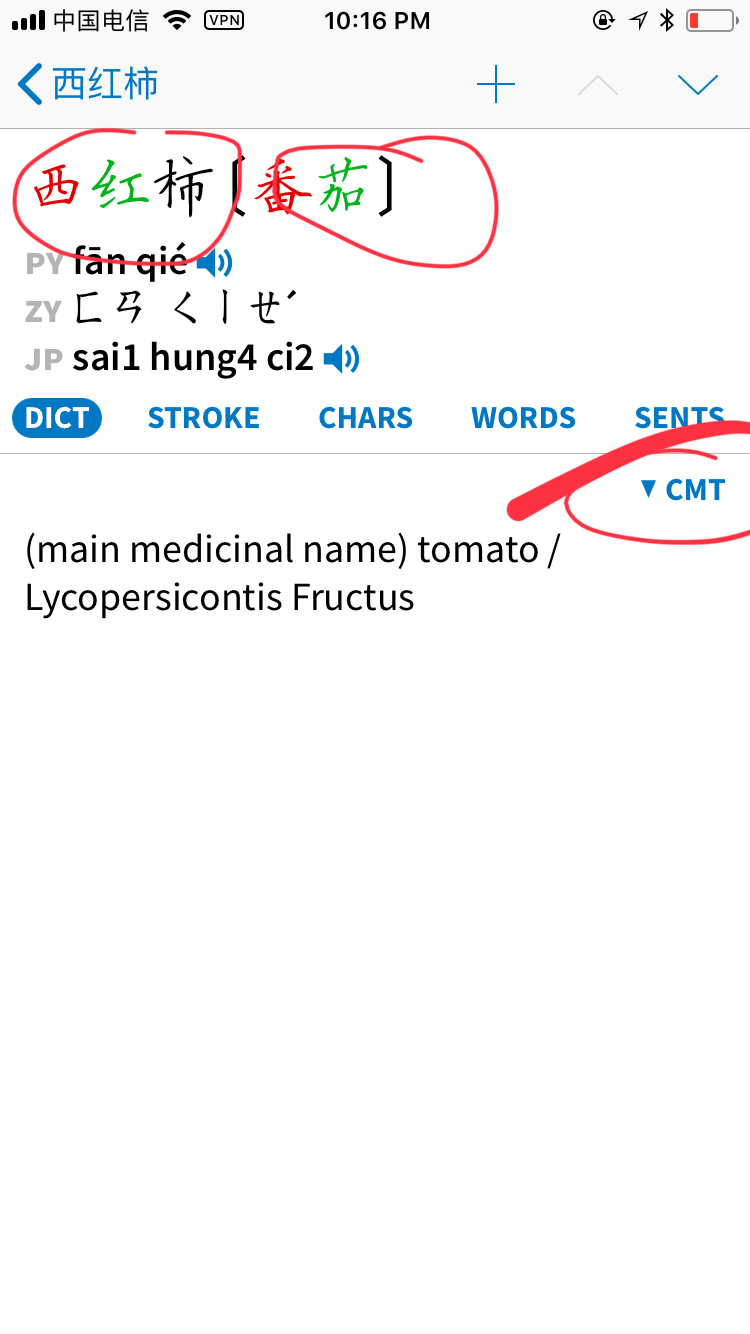This screenshot has height=1334, width=750.
Task: Go back to the 西红柿 search
Action: click(88, 84)
